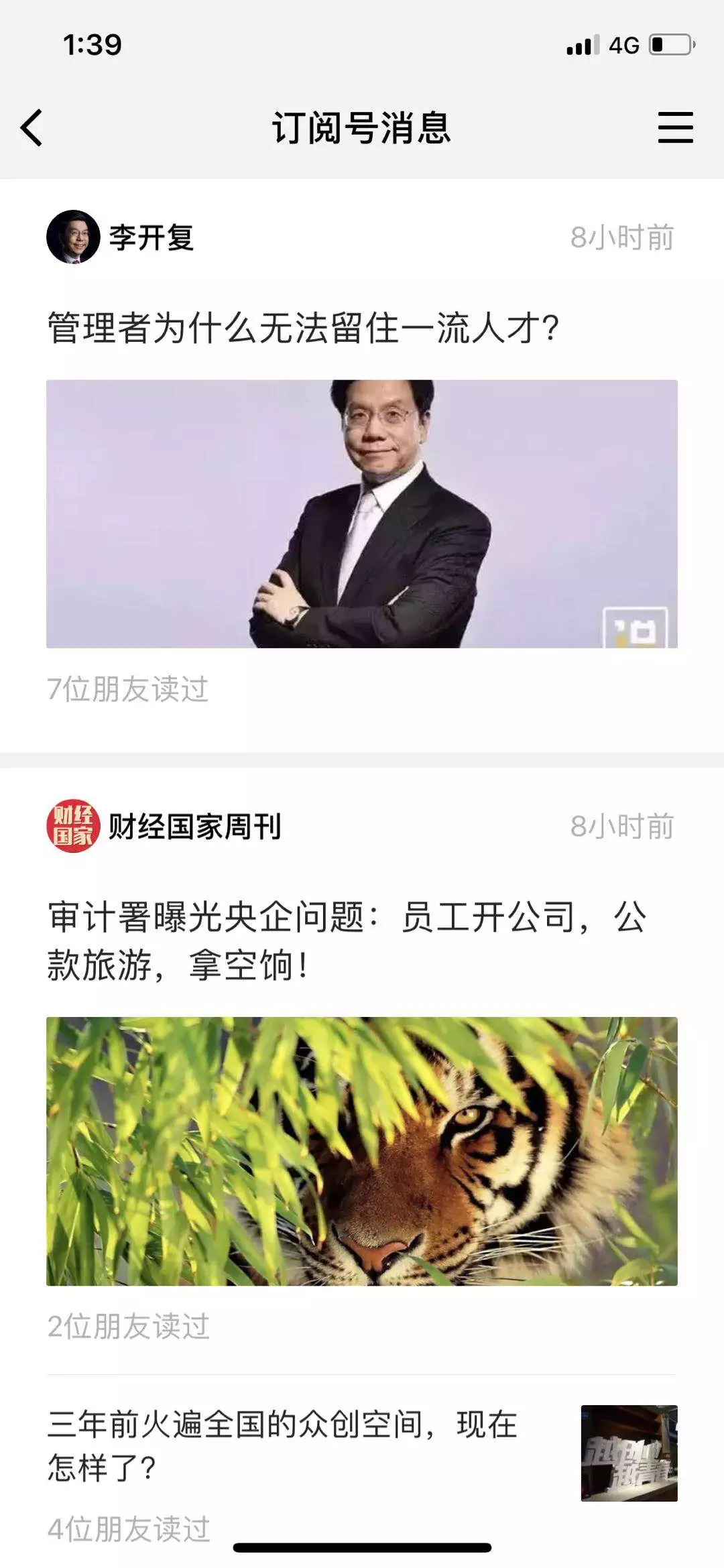Read article 管理者为什么无法留住一流人才
The height and width of the screenshot is (1568, 724).
click(303, 329)
